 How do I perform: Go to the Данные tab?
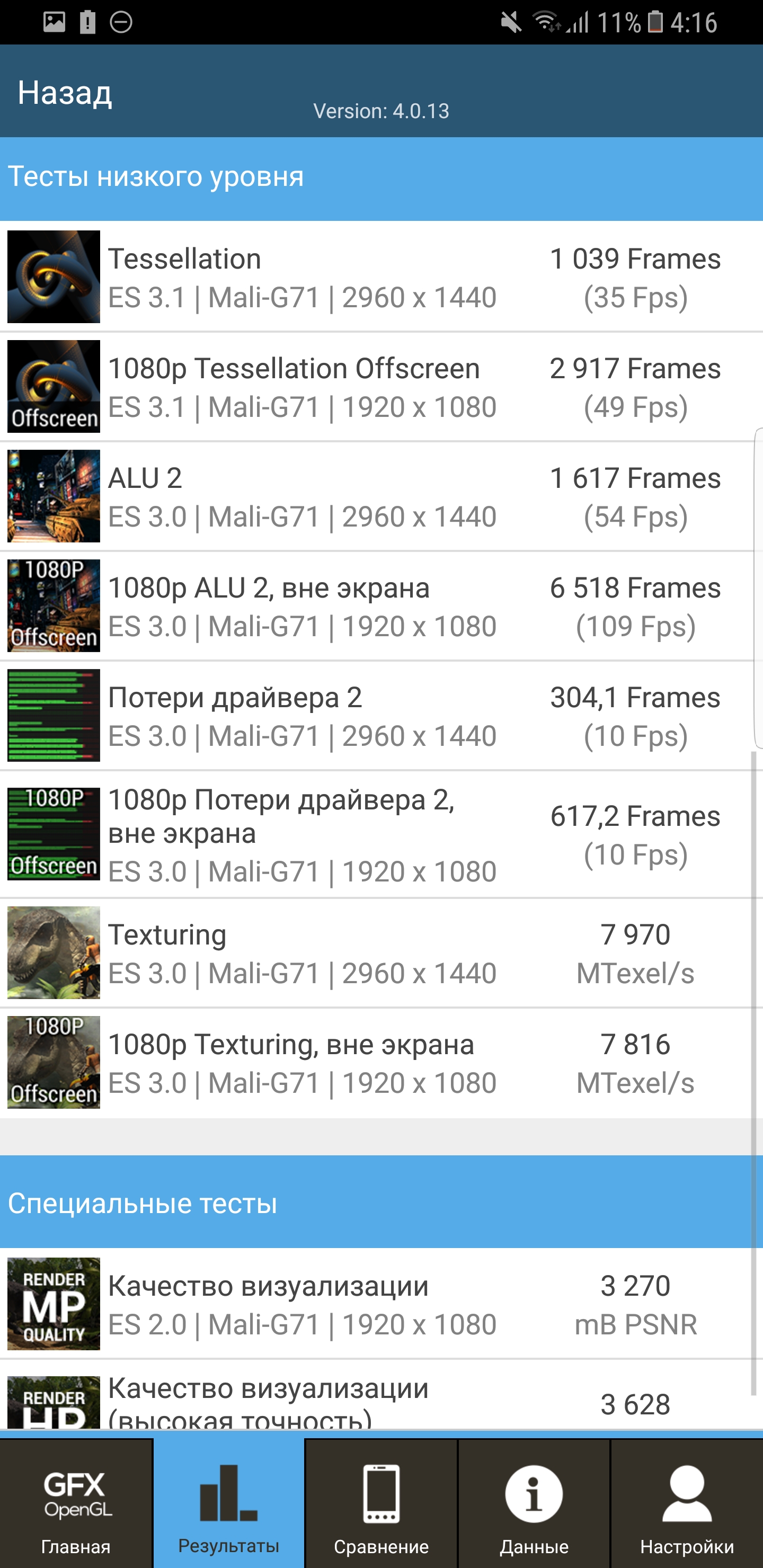[x=534, y=1503]
